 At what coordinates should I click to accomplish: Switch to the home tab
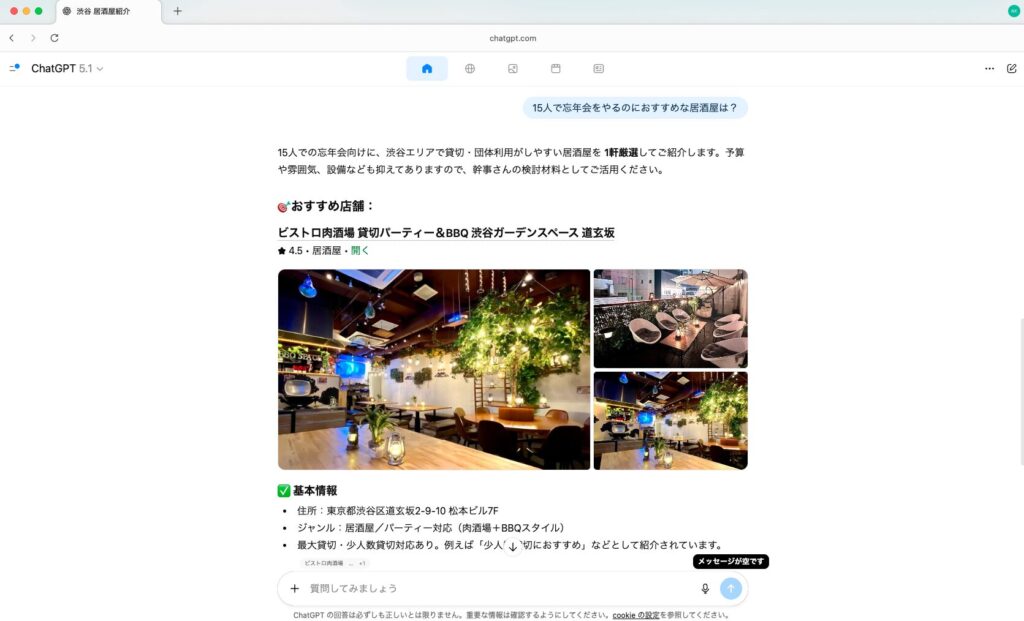(x=427, y=68)
